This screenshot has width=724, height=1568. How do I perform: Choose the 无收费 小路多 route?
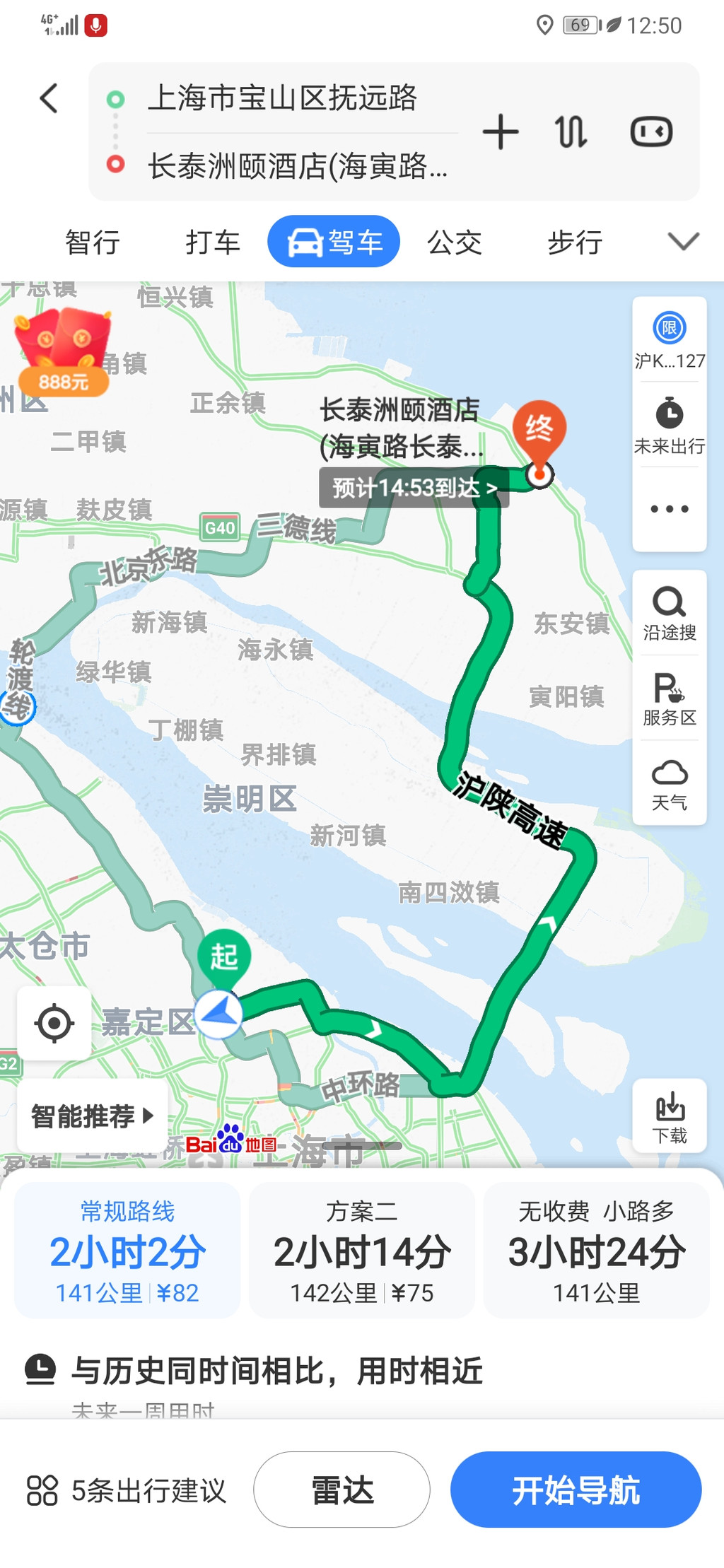[596, 1250]
